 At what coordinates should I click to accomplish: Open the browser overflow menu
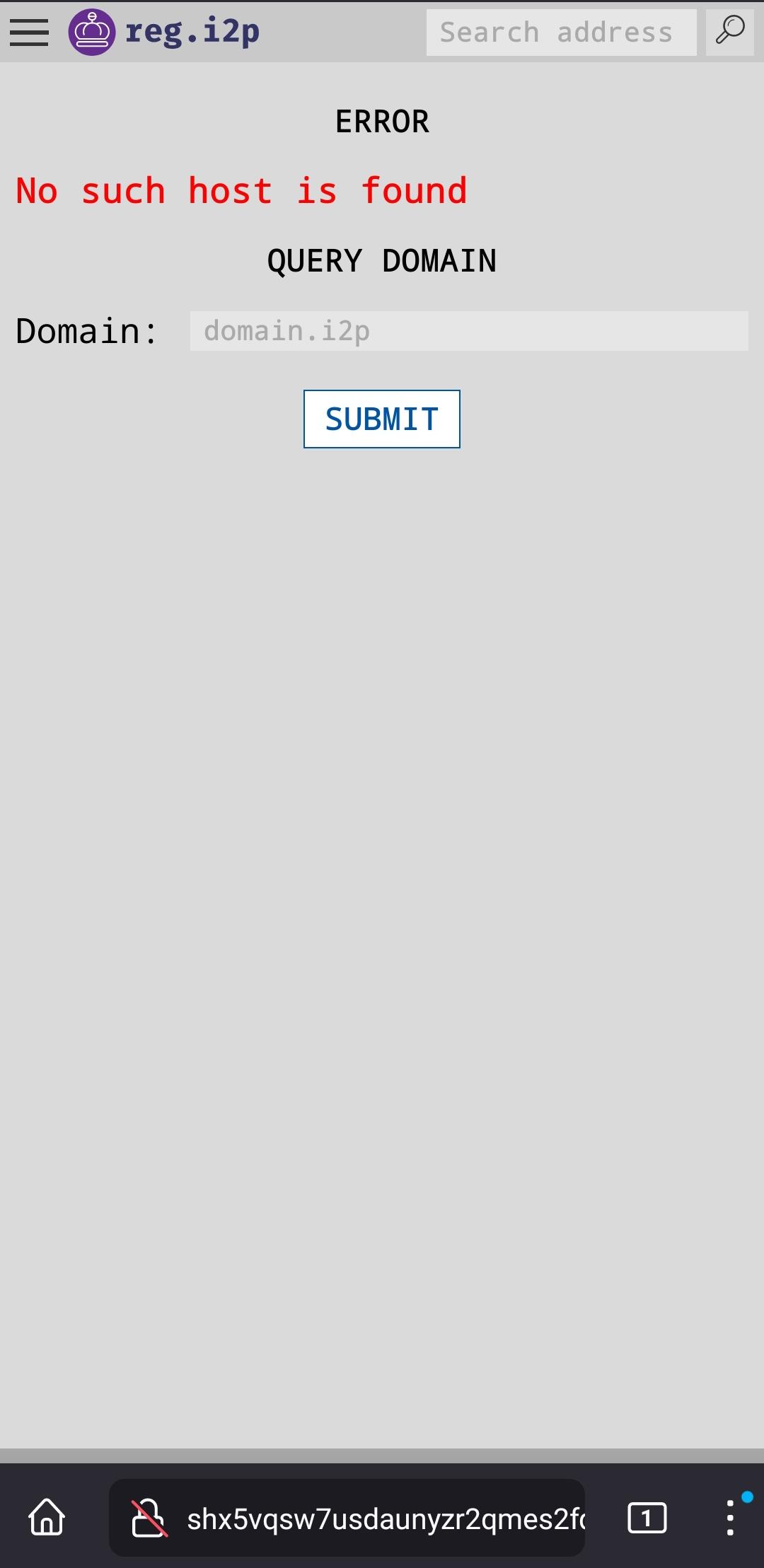[730, 1518]
